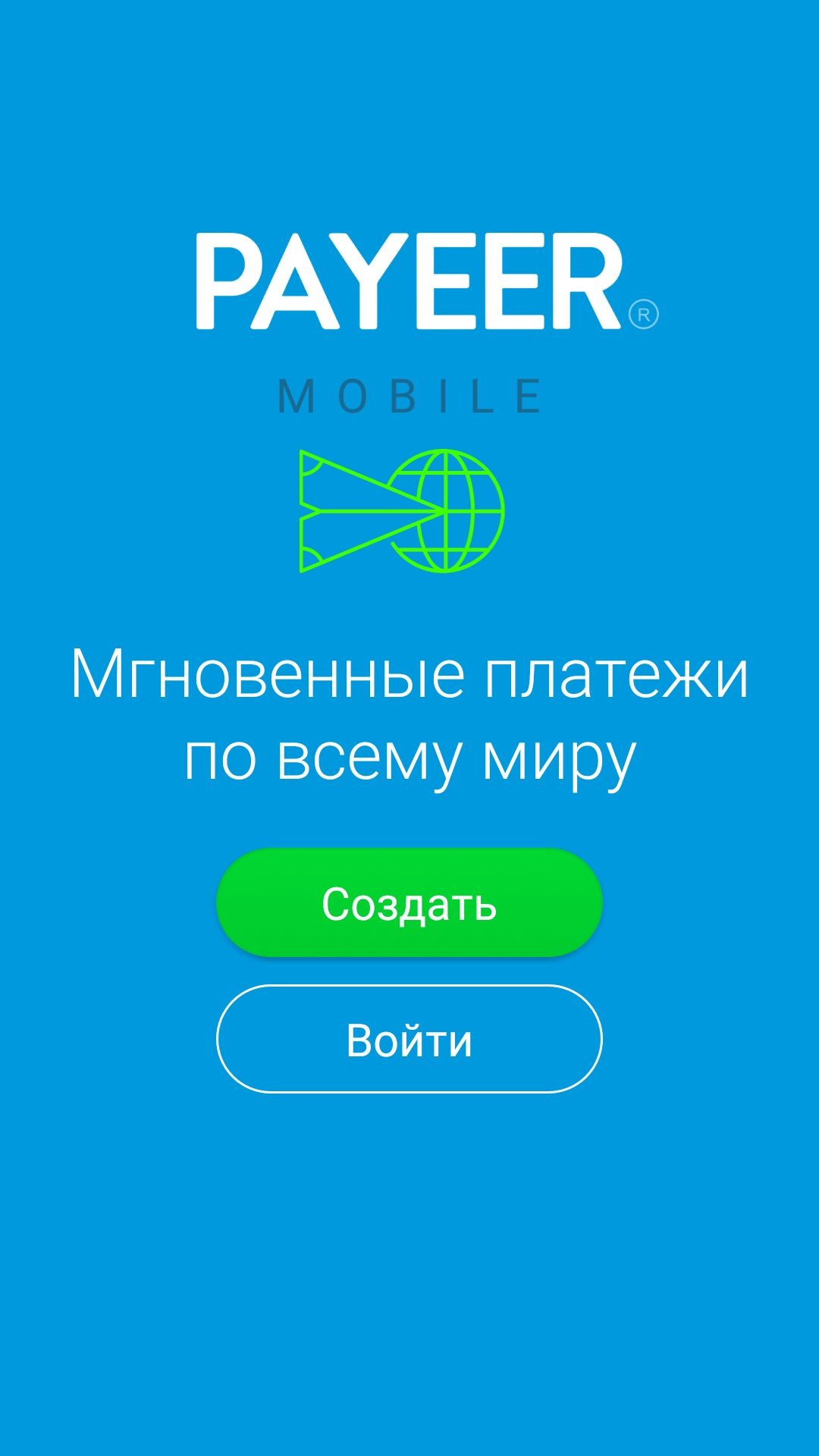
Task: Tap the green Создать button
Action: 409,902
